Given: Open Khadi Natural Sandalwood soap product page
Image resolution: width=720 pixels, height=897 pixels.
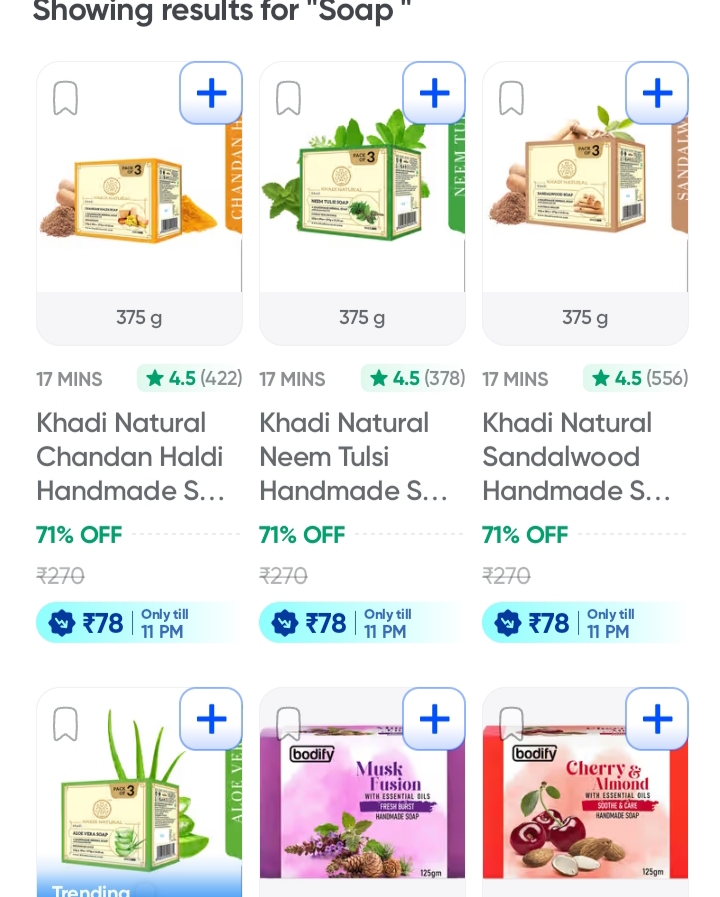Looking at the screenshot, I should pos(576,457).
